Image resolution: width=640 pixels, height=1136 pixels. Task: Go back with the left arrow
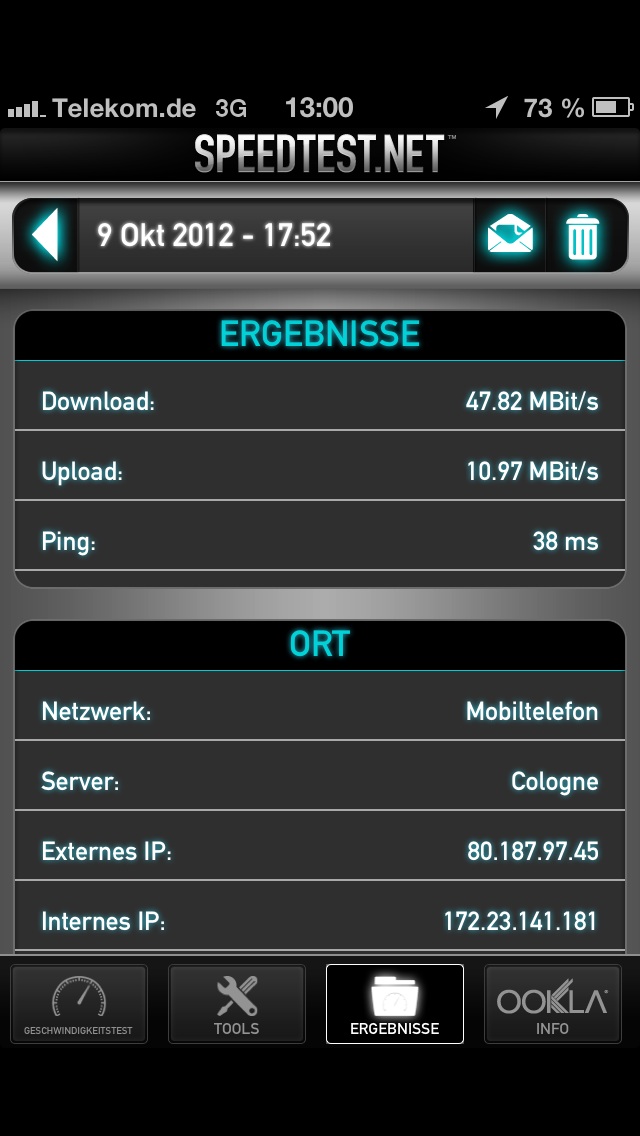45,235
